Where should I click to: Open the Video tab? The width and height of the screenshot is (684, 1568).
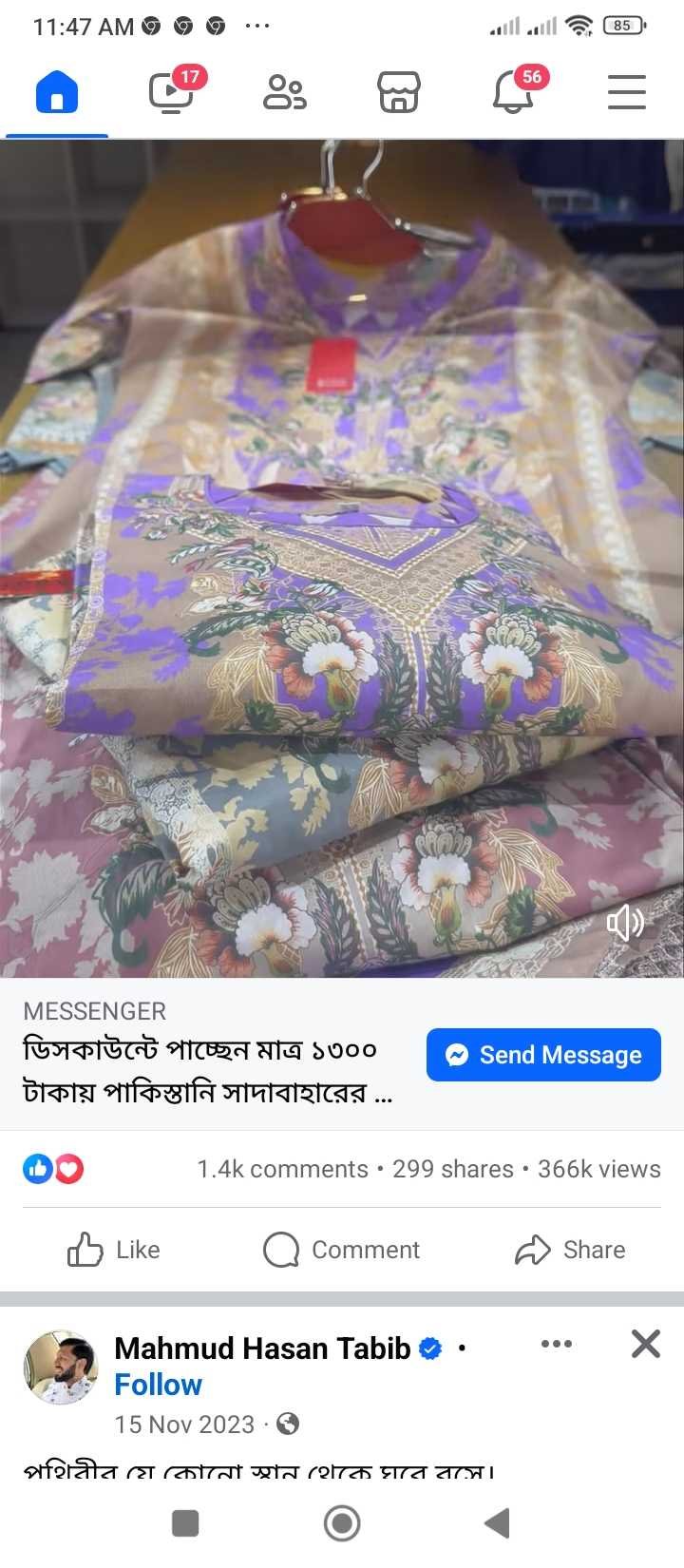click(172, 93)
